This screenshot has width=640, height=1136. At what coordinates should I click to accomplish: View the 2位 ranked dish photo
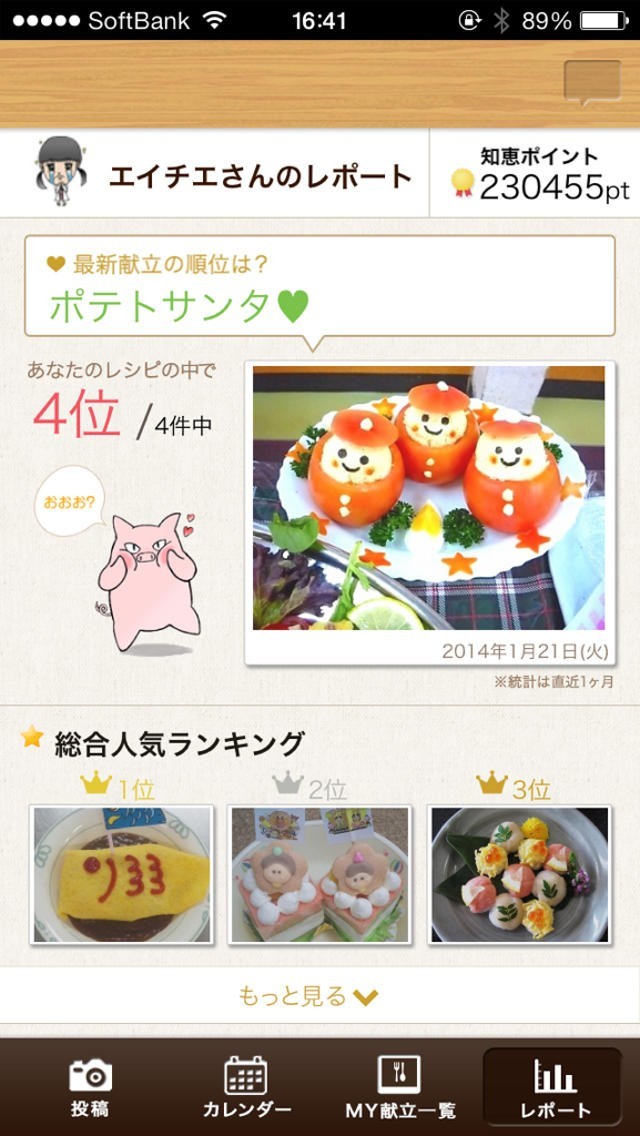coord(319,875)
